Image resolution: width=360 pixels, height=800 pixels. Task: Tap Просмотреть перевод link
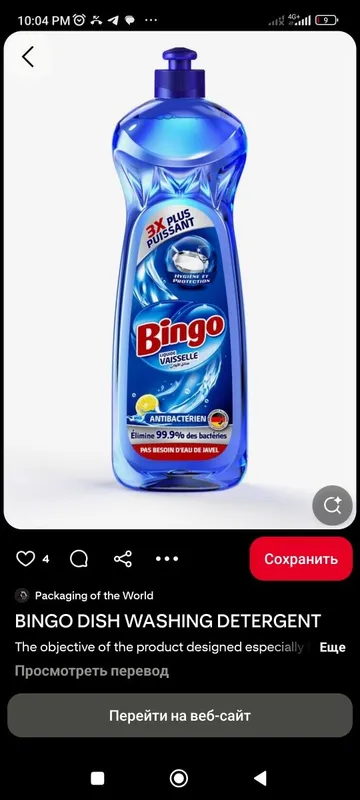pyautogui.click(x=92, y=671)
